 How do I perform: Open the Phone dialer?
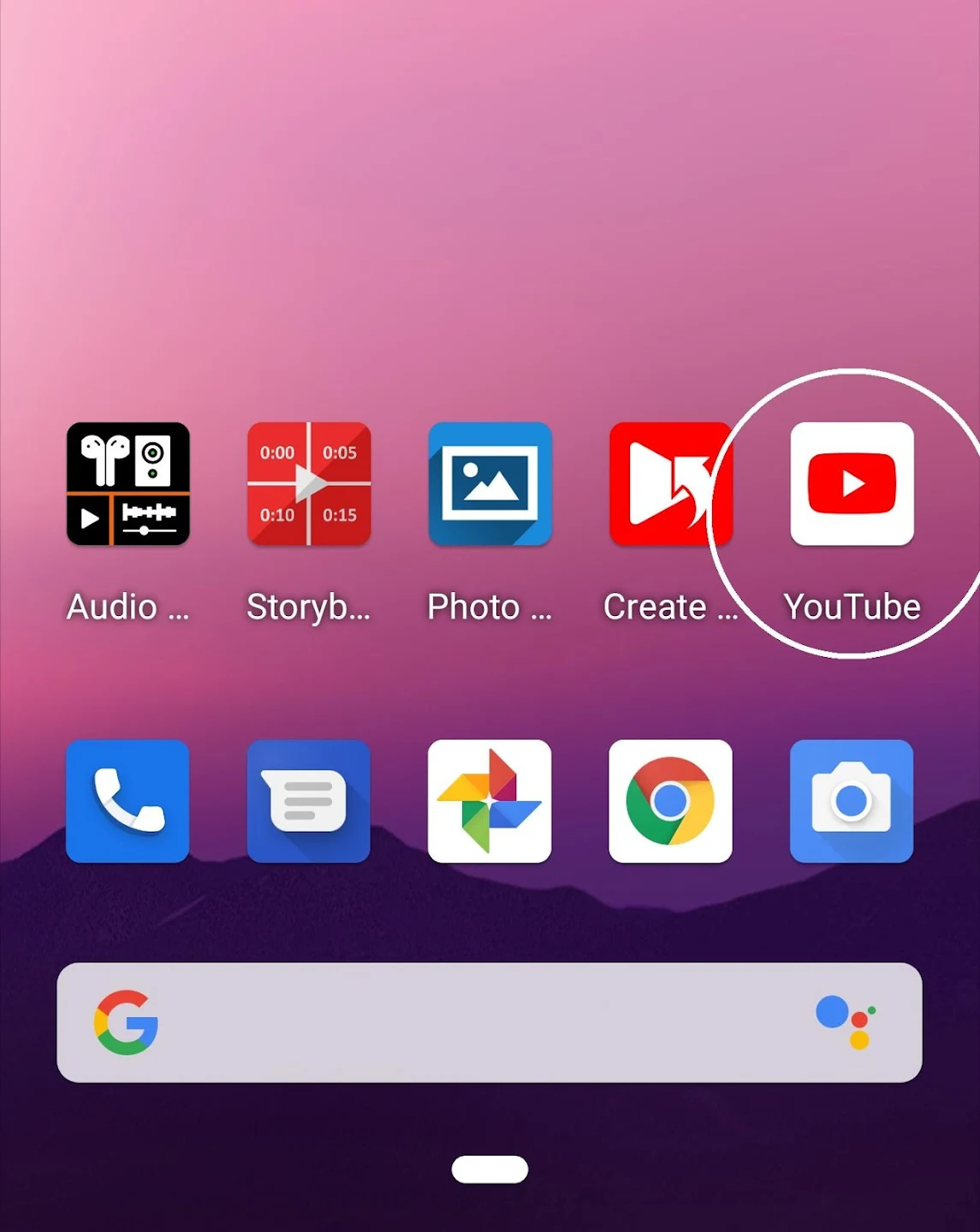click(x=128, y=802)
